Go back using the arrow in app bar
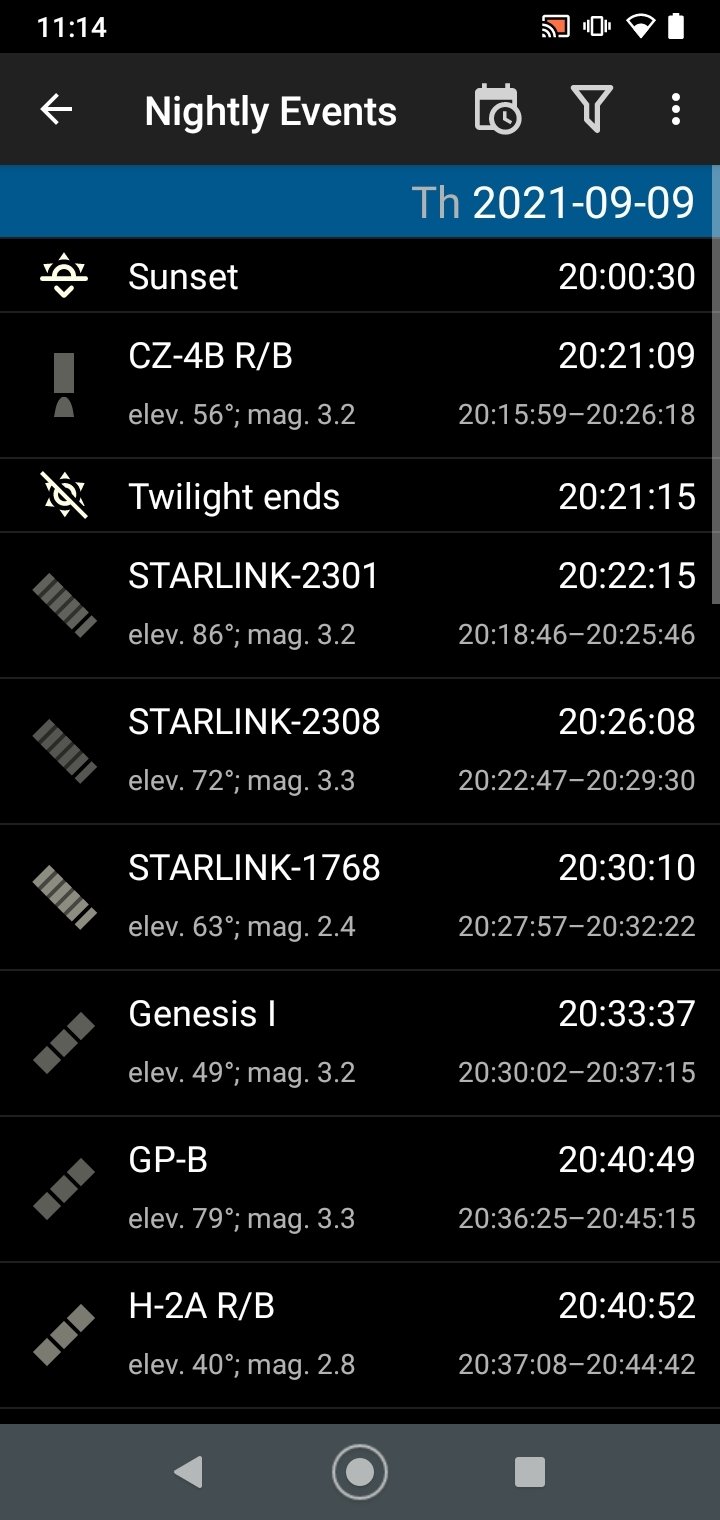Viewport: 720px width, 1520px height. [56, 110]
